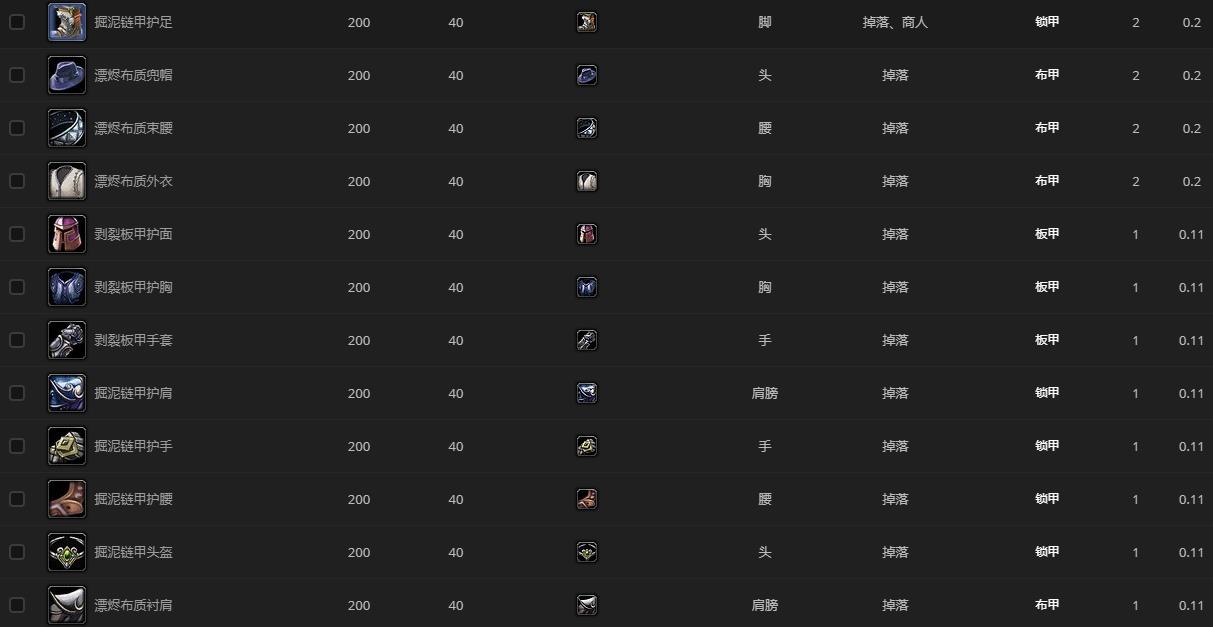Go to the 掘泥链甲护肩 item page
The image size is (1213, 627).
click(x=133, y=393)
